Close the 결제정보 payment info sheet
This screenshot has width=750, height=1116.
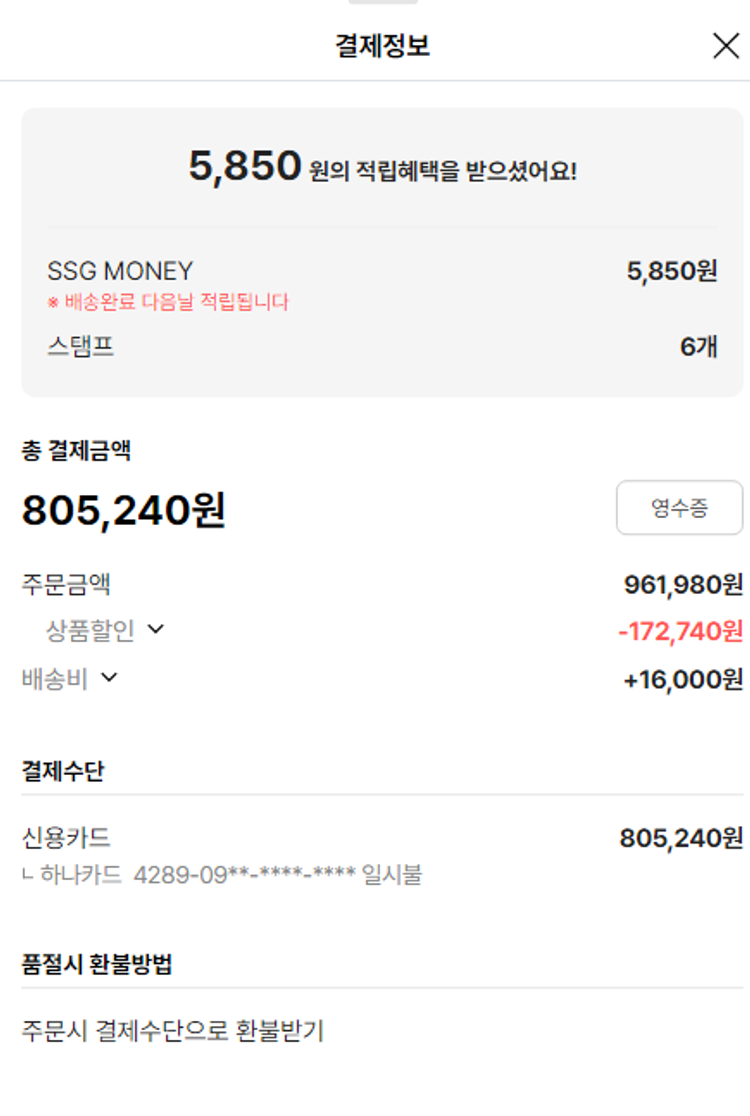coord(725,46)
